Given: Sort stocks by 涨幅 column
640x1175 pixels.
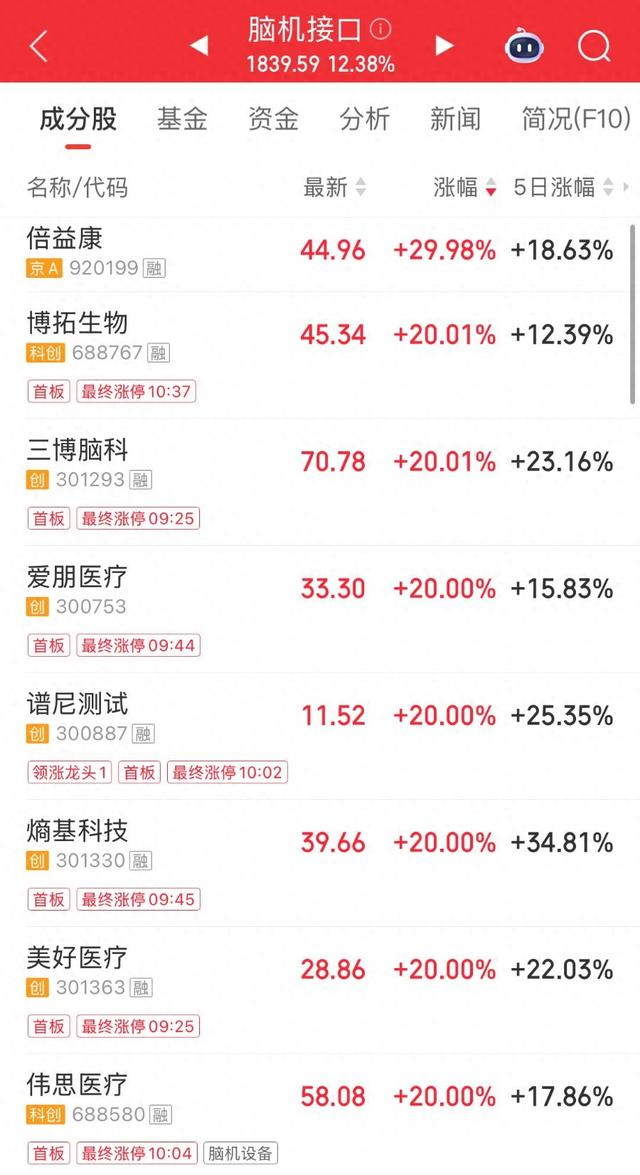Looking at the screenshot, I should (x=465, y=187).
